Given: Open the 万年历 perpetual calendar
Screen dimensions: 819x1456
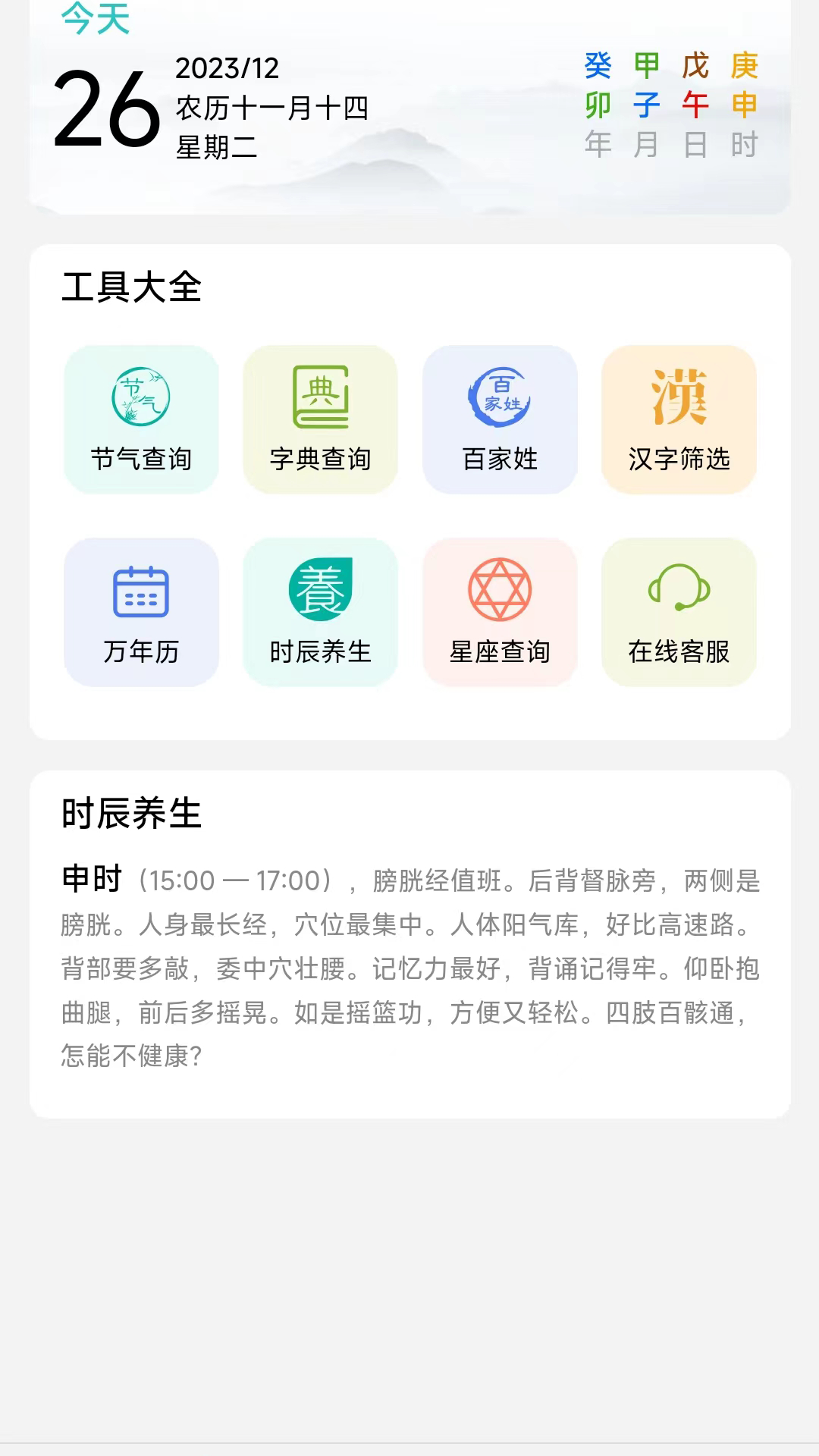Looking at the screenshot, I should coord(141,613).
